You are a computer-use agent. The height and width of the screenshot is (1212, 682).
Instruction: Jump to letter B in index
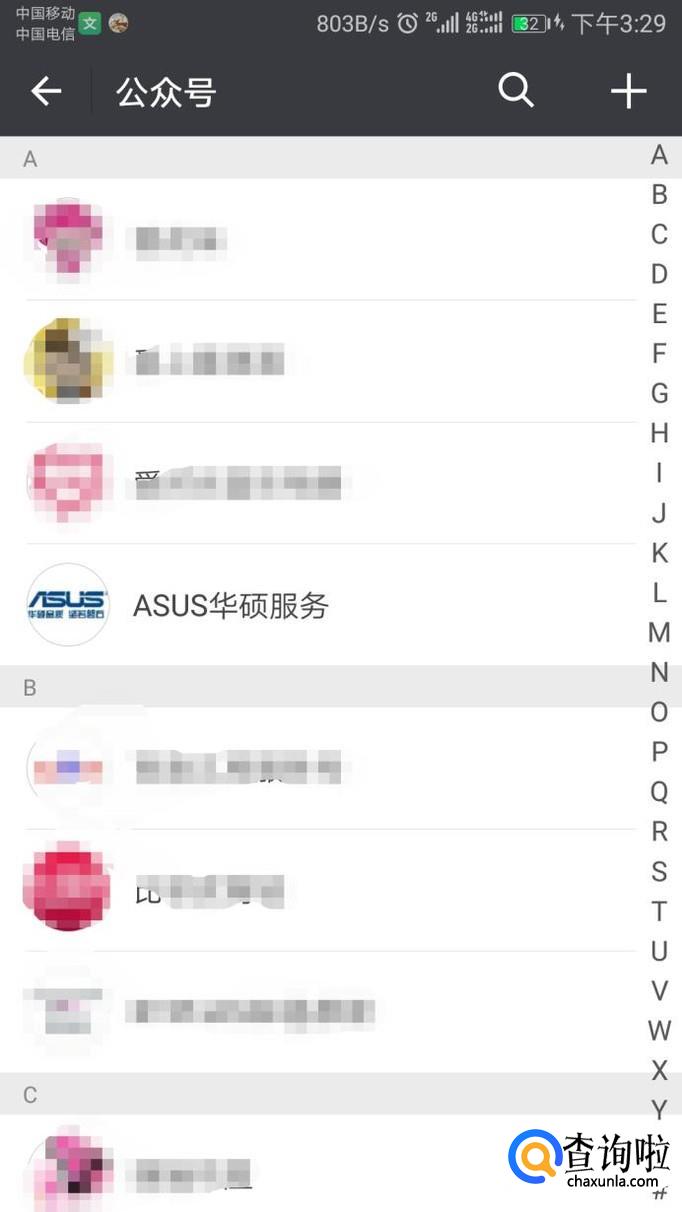(659, 194)
